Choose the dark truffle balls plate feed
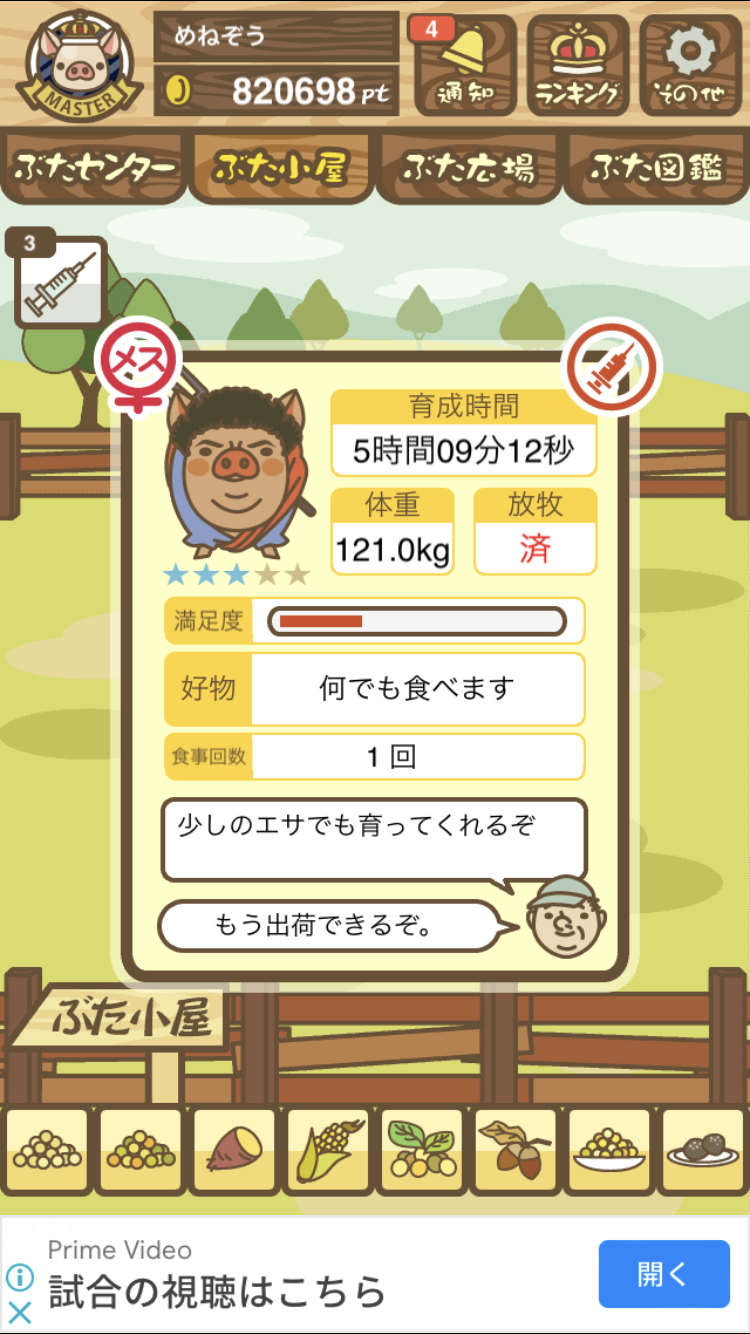The height and width of the screenshot is (1334, 750). pos(702,1150)
